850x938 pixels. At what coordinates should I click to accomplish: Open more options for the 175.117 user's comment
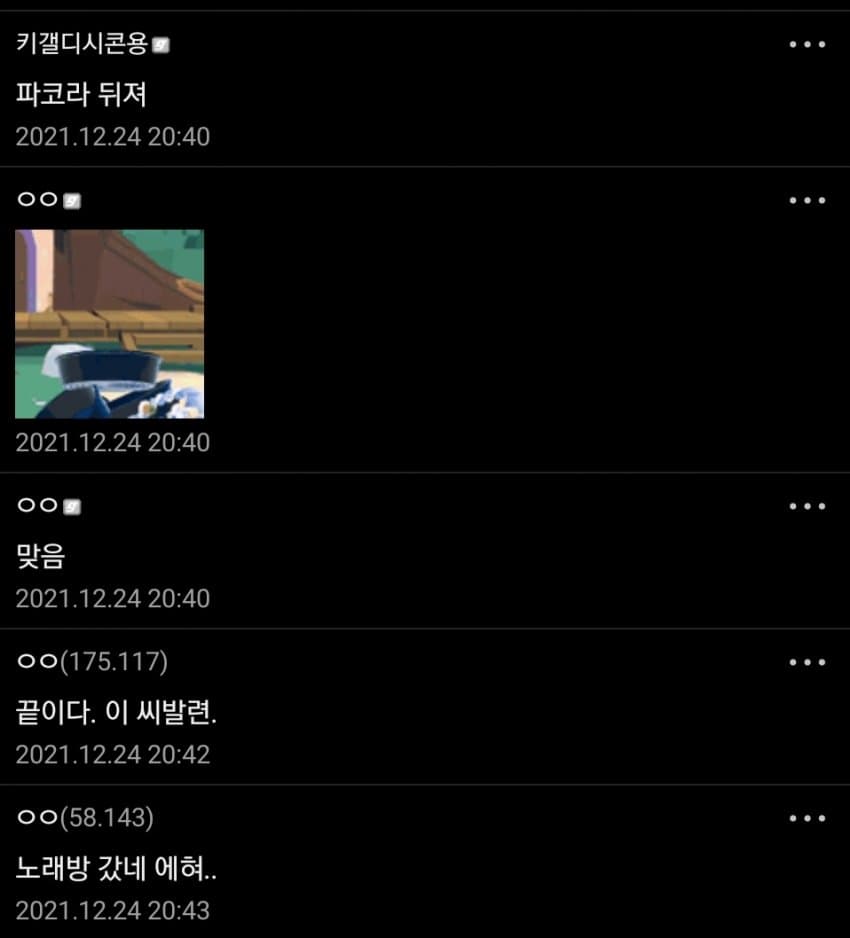[807, 663]
